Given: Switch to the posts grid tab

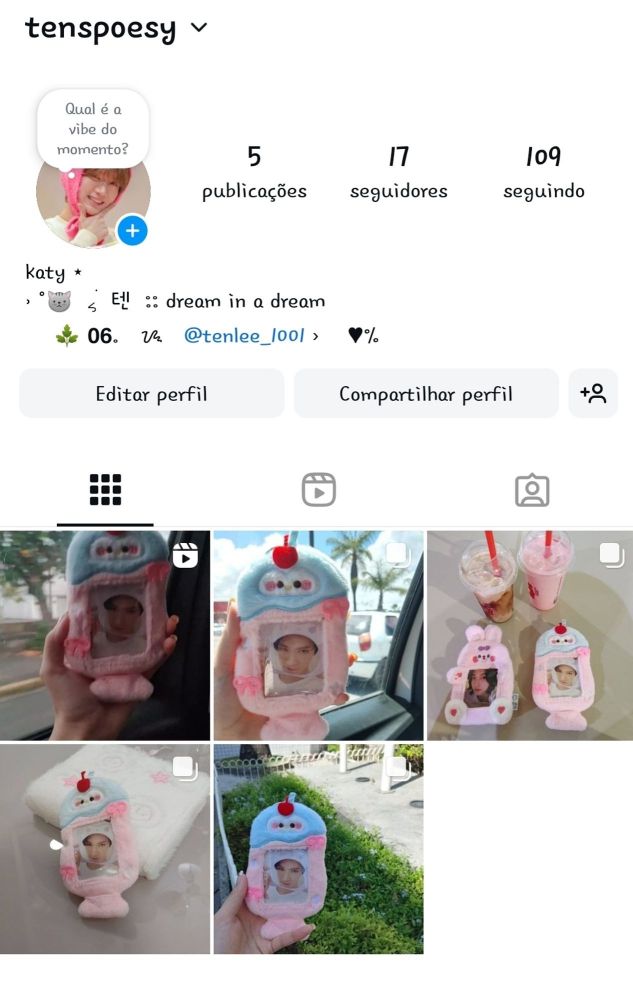Looking at the screenshot, I should [x=105, y=490].
